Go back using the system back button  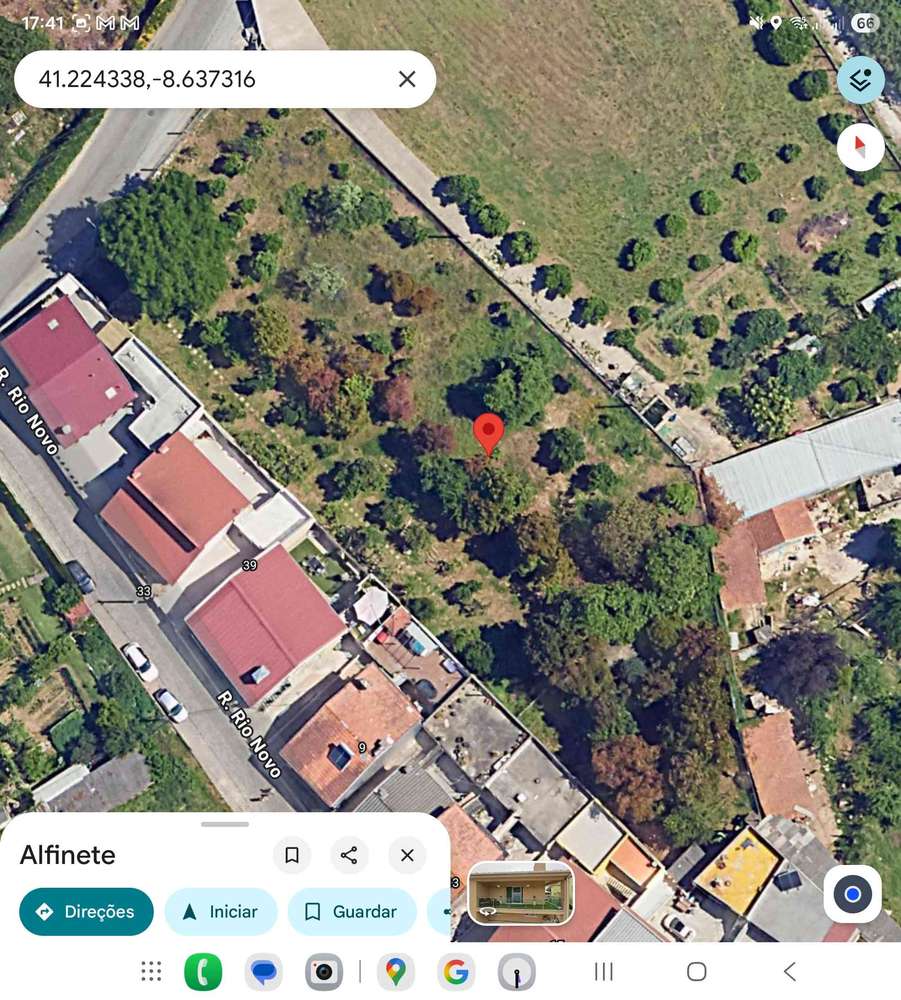pyautogui.click(x=790, y=971)
